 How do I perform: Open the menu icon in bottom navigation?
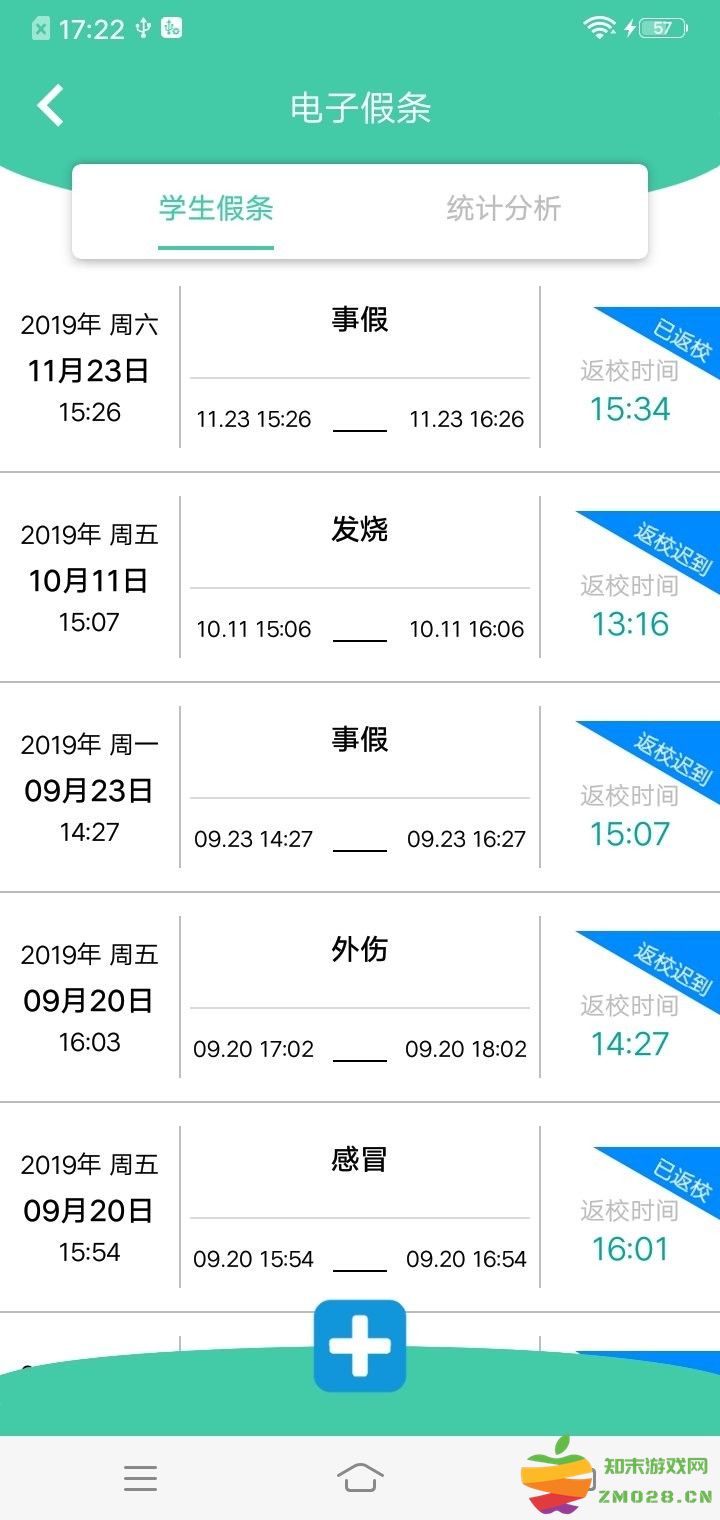pos(141,1478)
